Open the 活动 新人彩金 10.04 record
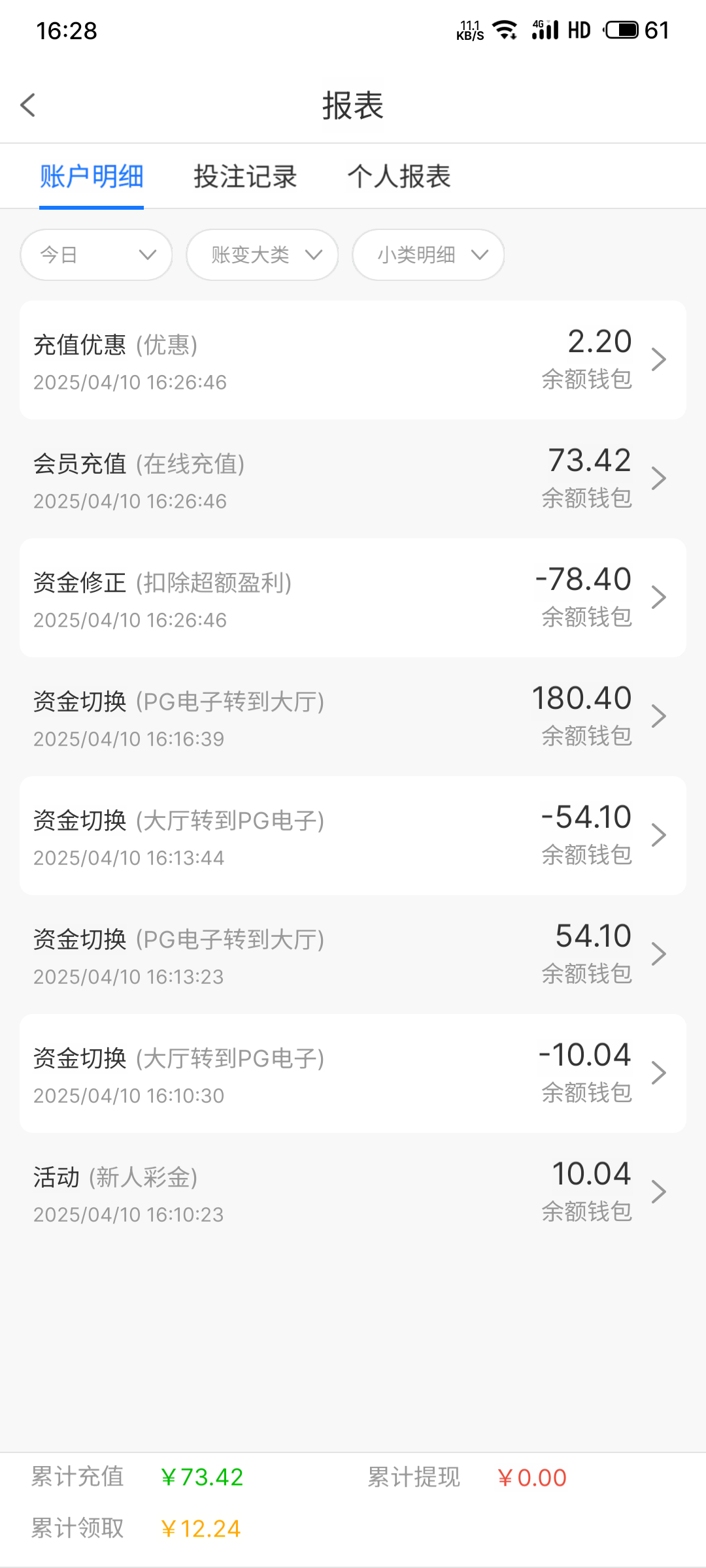The width and height of the screenshot is (706, 1568). (x=353, y=1192)
